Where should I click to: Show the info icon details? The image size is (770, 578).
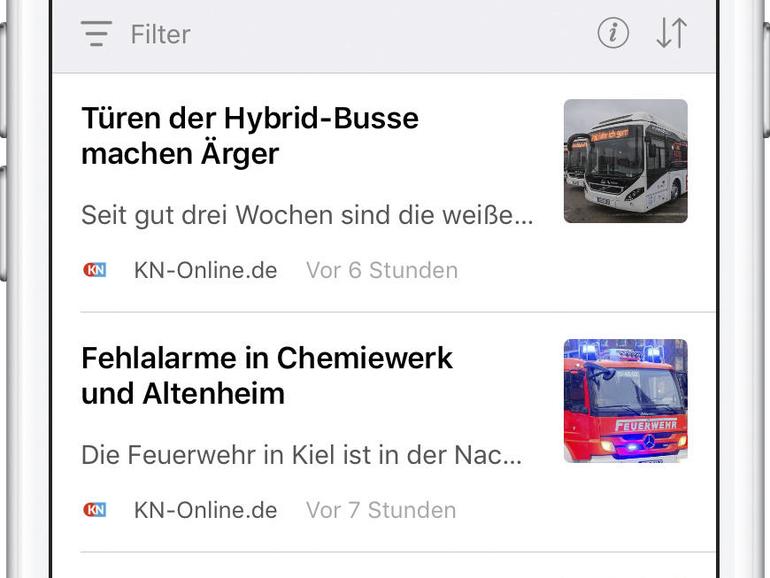(613, 34)
